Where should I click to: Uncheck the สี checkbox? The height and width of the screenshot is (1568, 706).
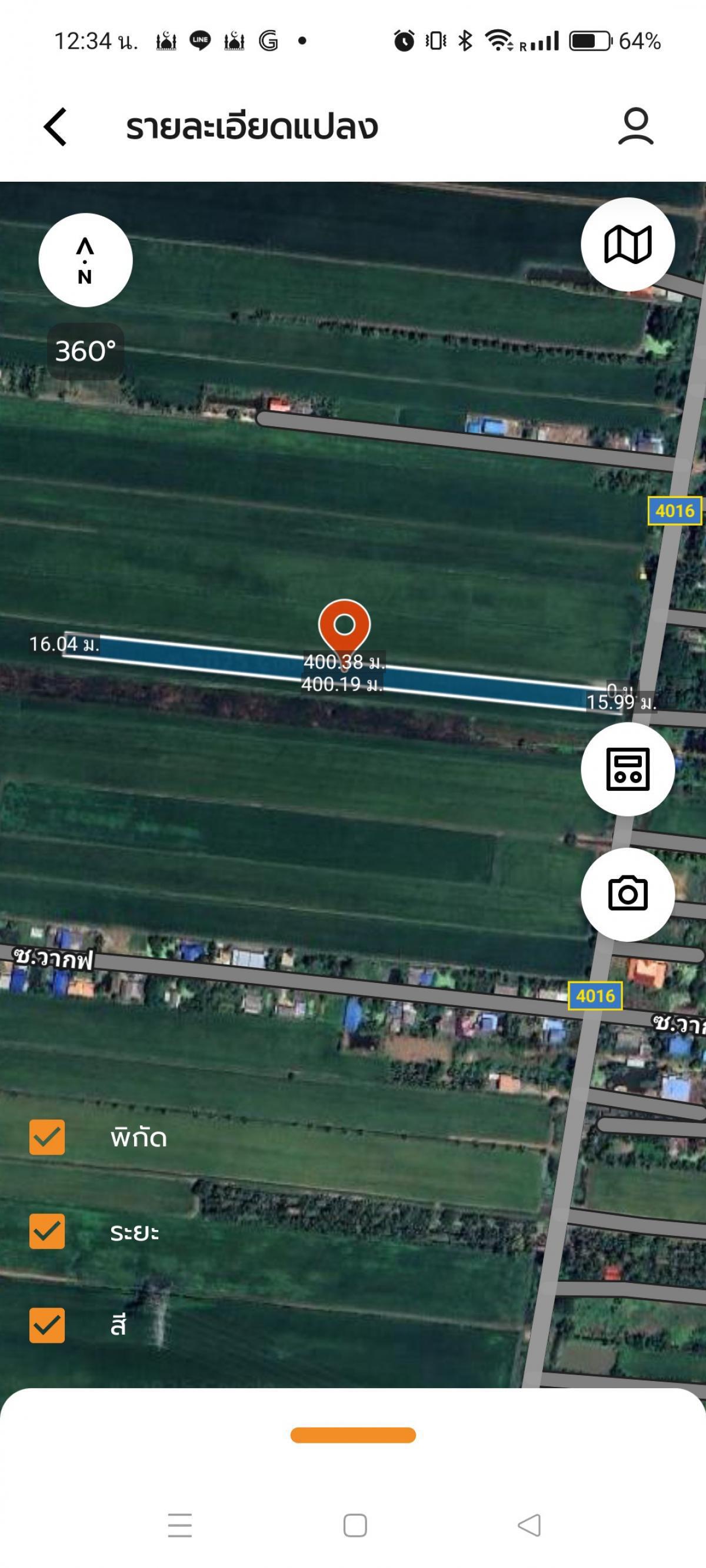coord(47,1325)
